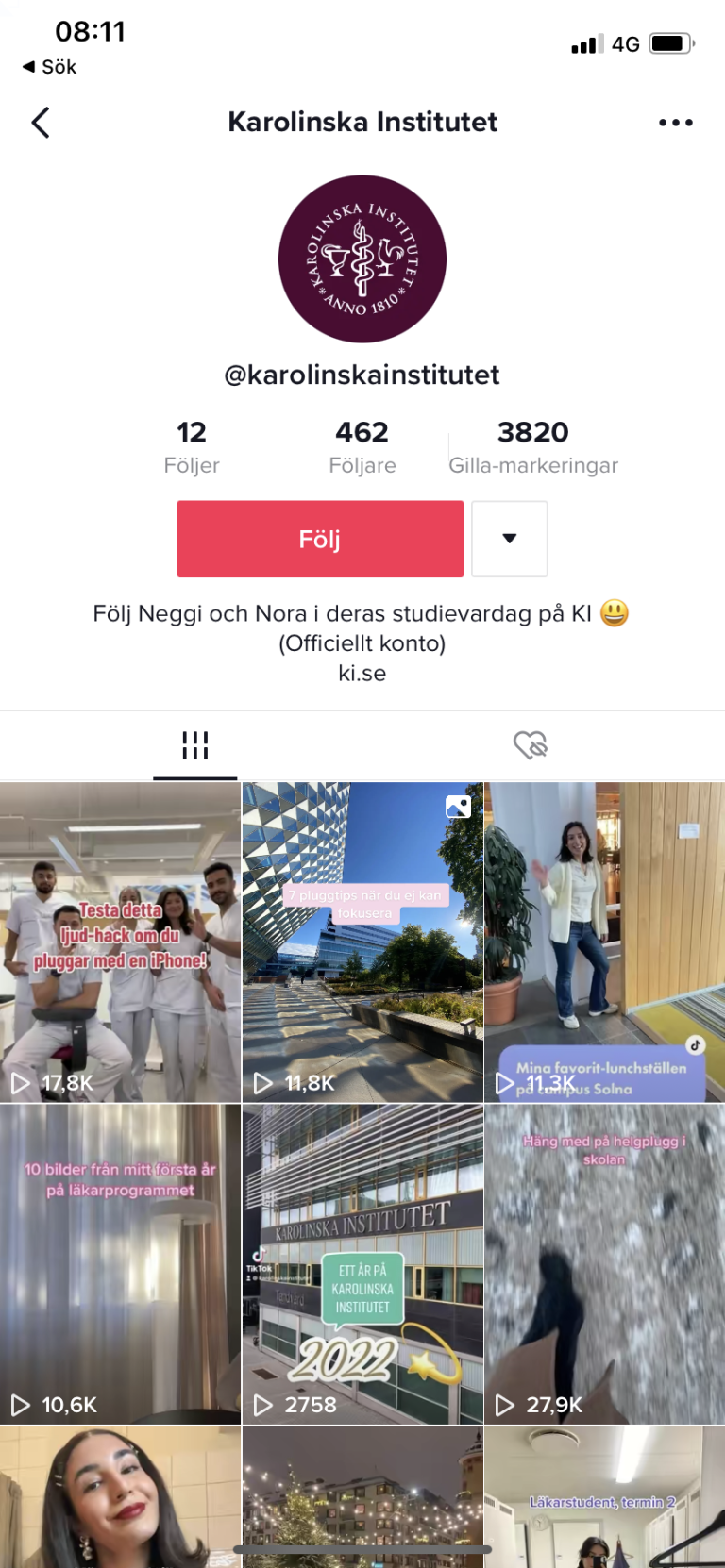This screenshot has height=1568, width=725.
Task: Open the ki.se website link
Action: point(362,673)
